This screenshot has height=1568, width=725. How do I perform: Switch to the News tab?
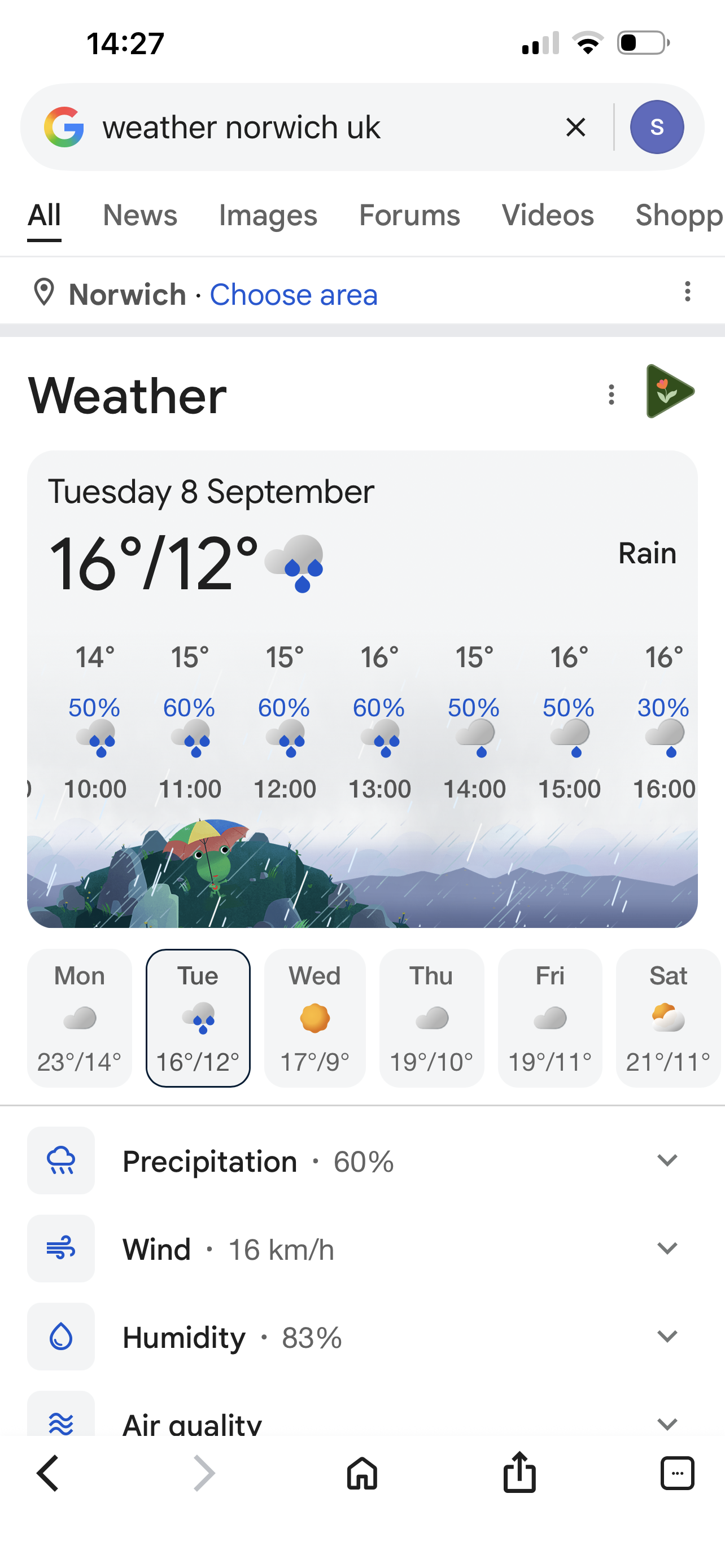tap(140, 215)
